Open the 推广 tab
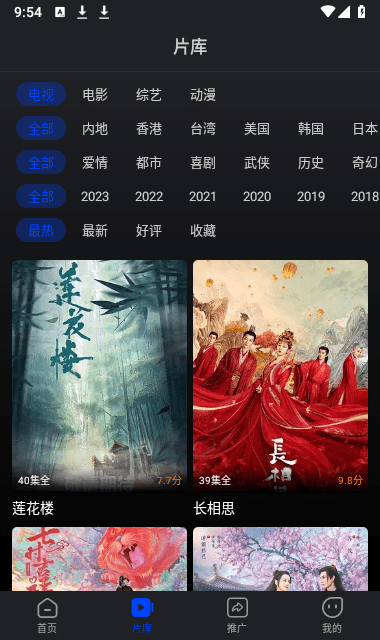This screenshot has height=640, width=380. (237, 616)
